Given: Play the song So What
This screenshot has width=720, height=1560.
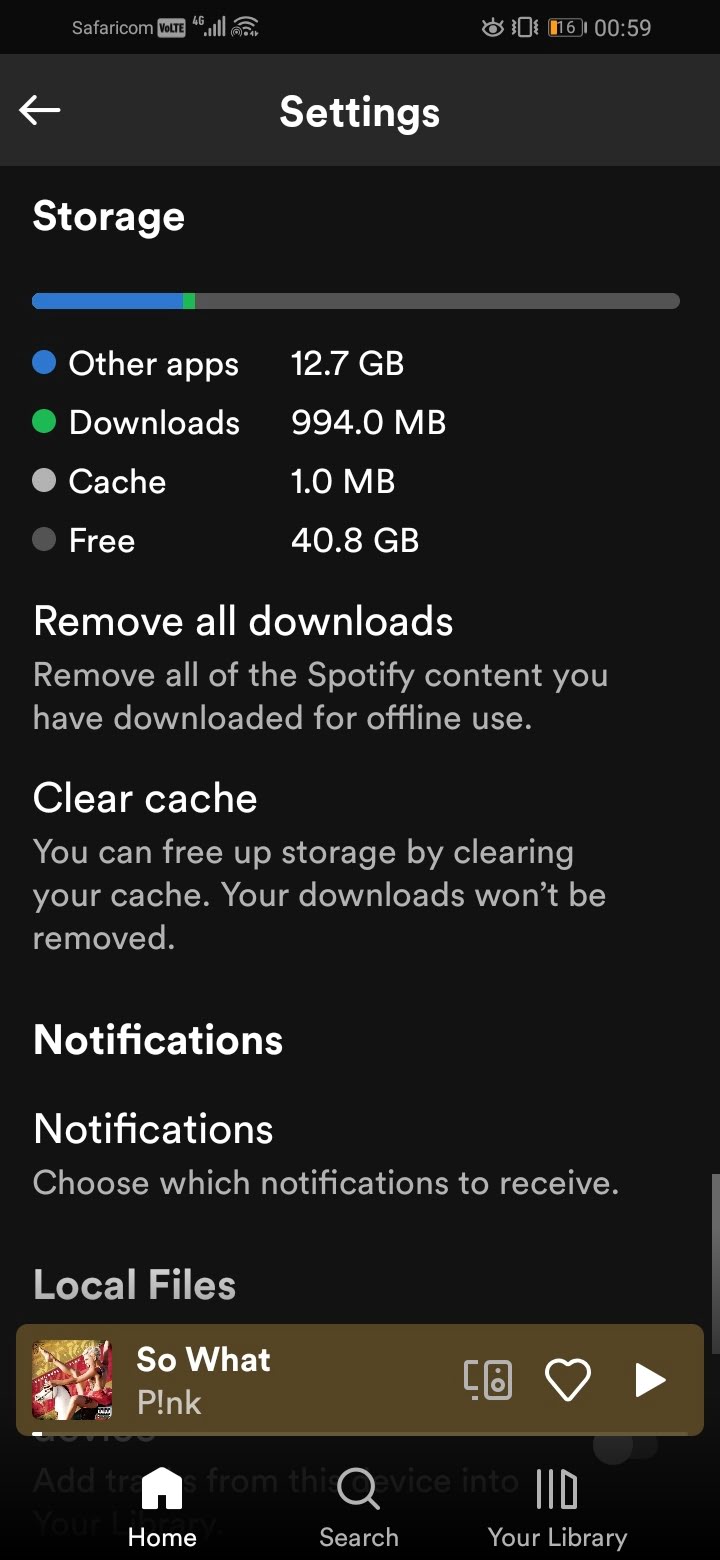Looking at the screenshot, I should click(x=649, y=1380).
